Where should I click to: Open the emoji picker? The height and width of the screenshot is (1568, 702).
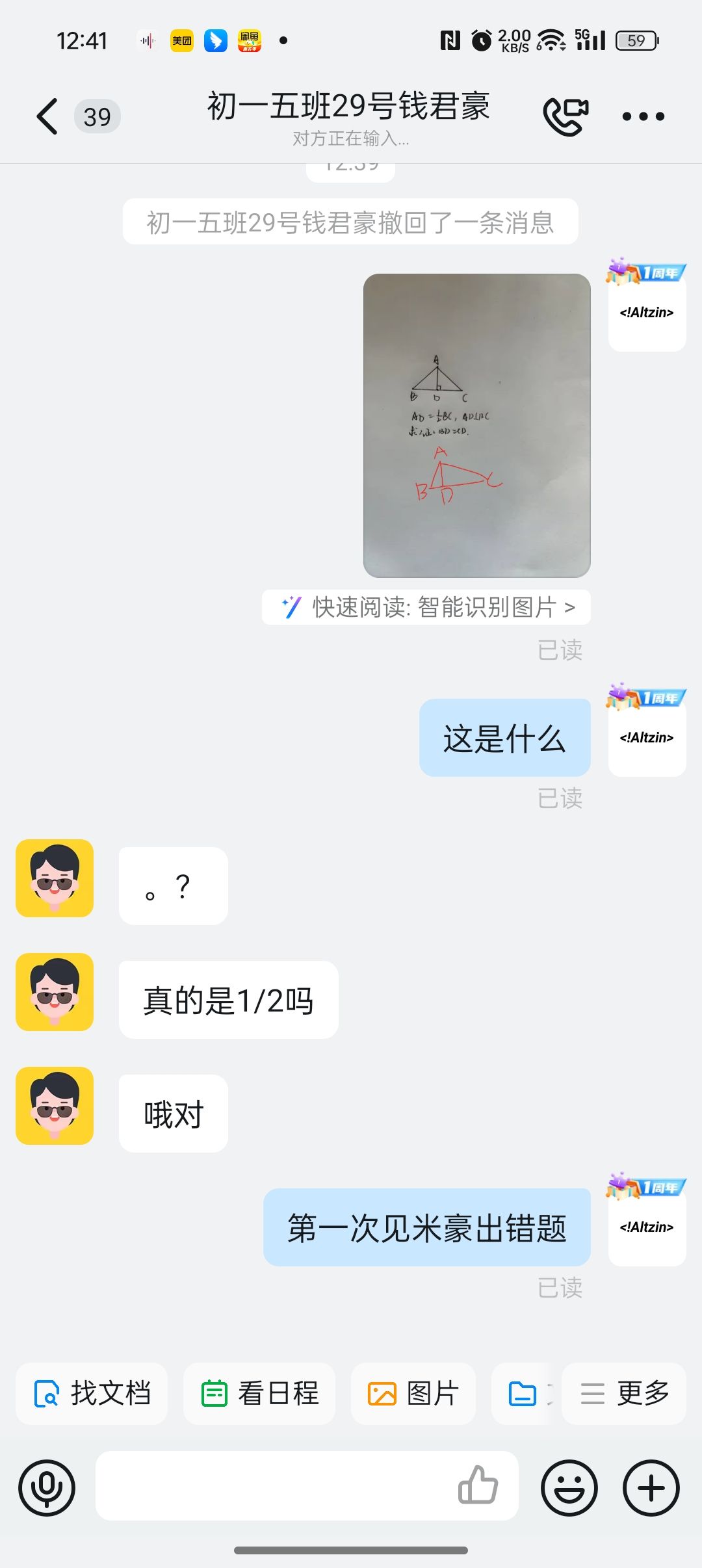pyautogui.click(x=569, y=1487)
